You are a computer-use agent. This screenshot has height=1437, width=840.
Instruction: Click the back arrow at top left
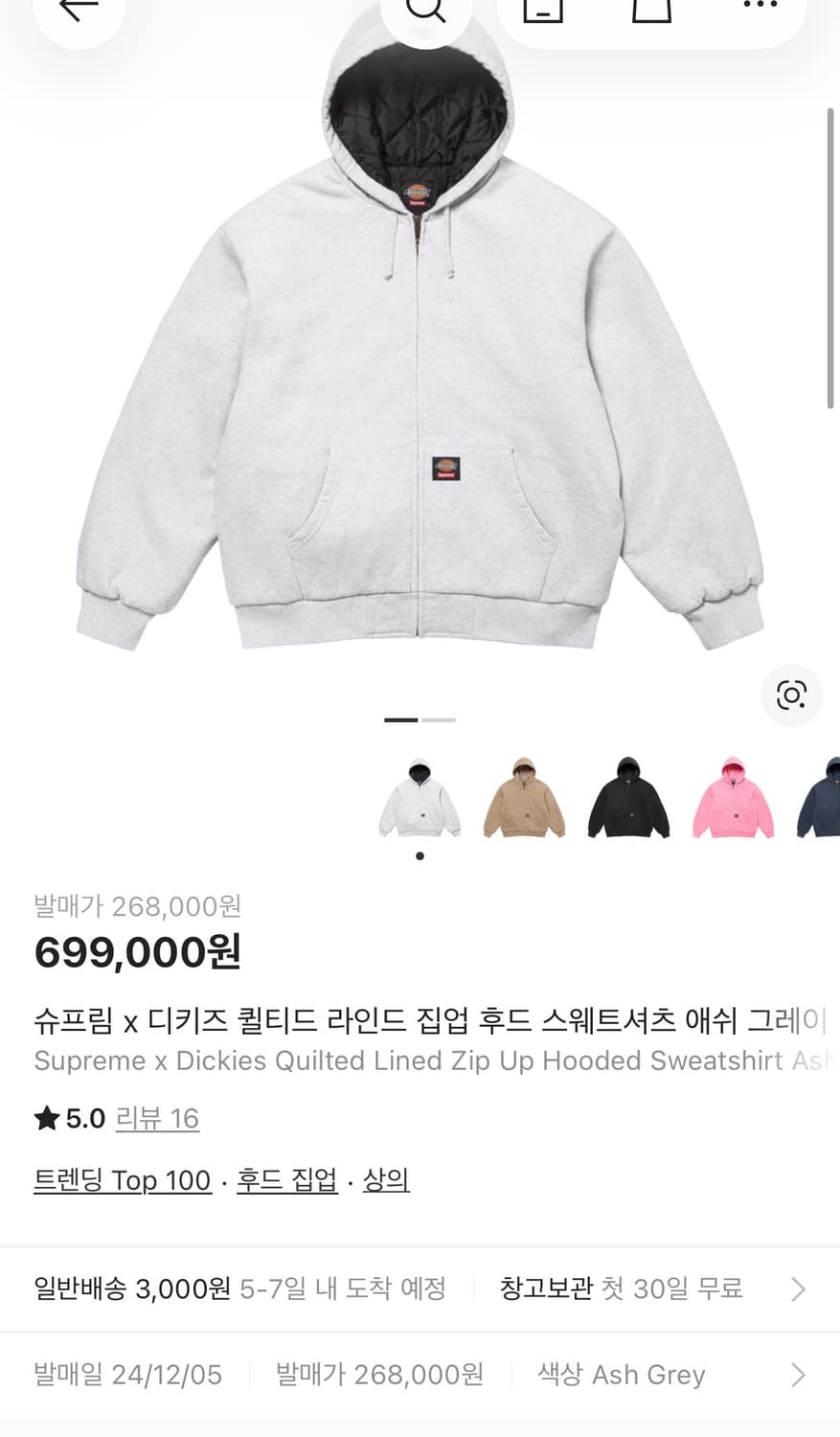tap(79, 10)
